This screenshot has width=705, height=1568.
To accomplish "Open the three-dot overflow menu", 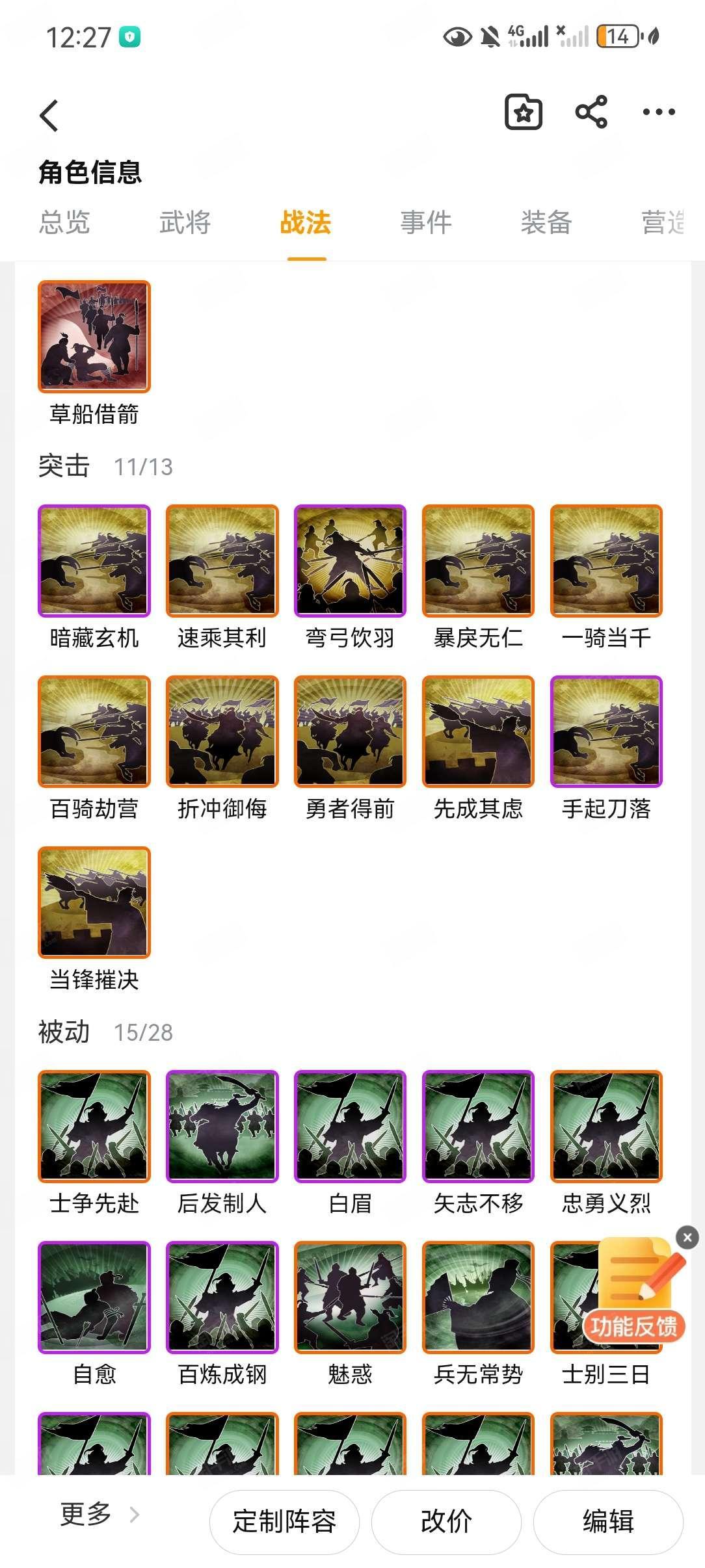I will click(659, 112).
